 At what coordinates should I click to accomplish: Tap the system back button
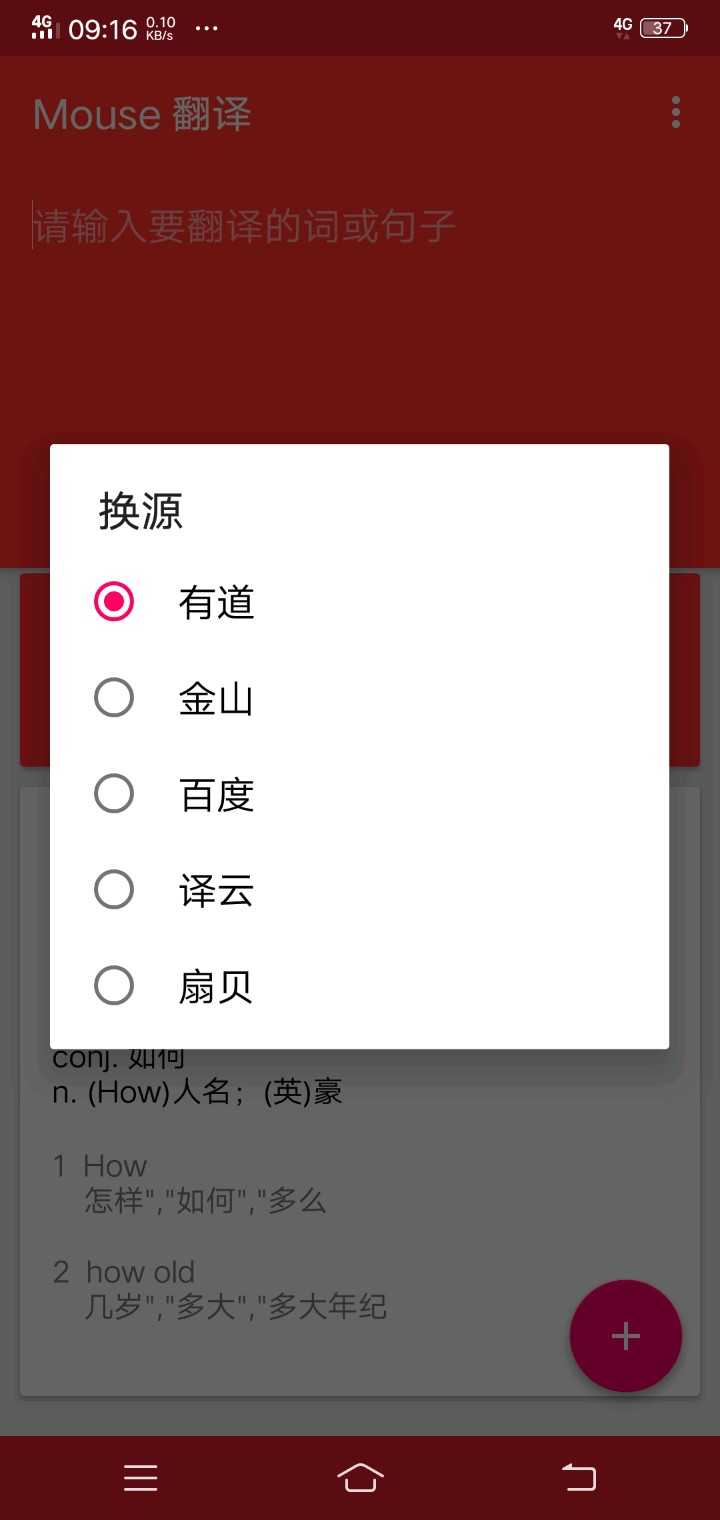[578, 1477]
